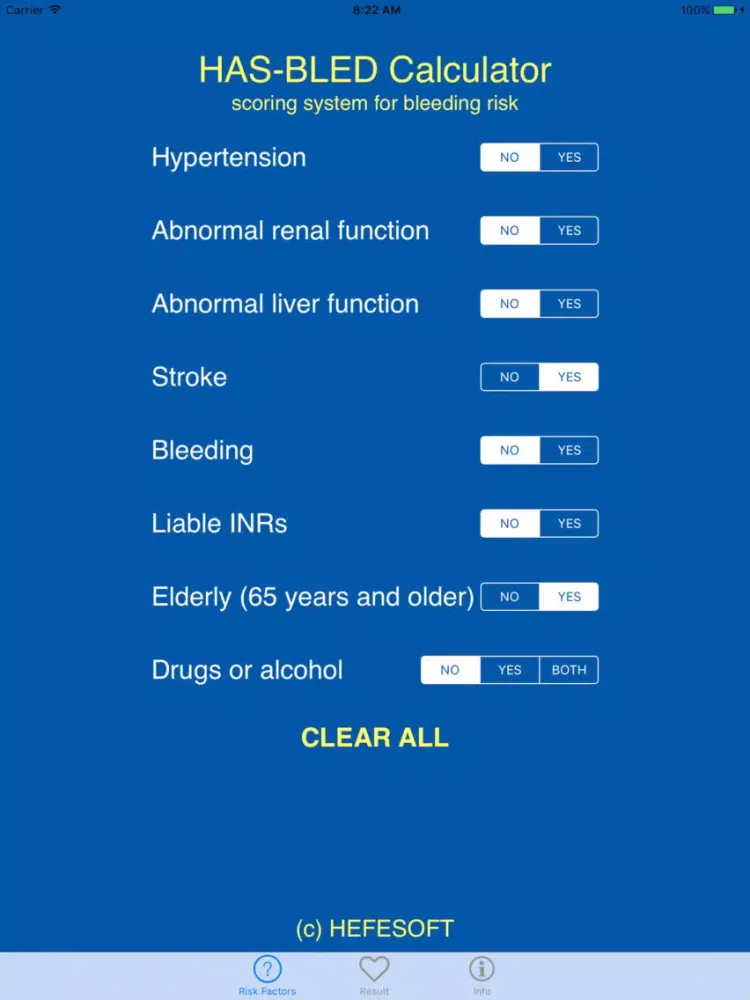Pick YES for Elderly 65 and older
This screenshot has height=1000, width=750.
pos(569,597)
